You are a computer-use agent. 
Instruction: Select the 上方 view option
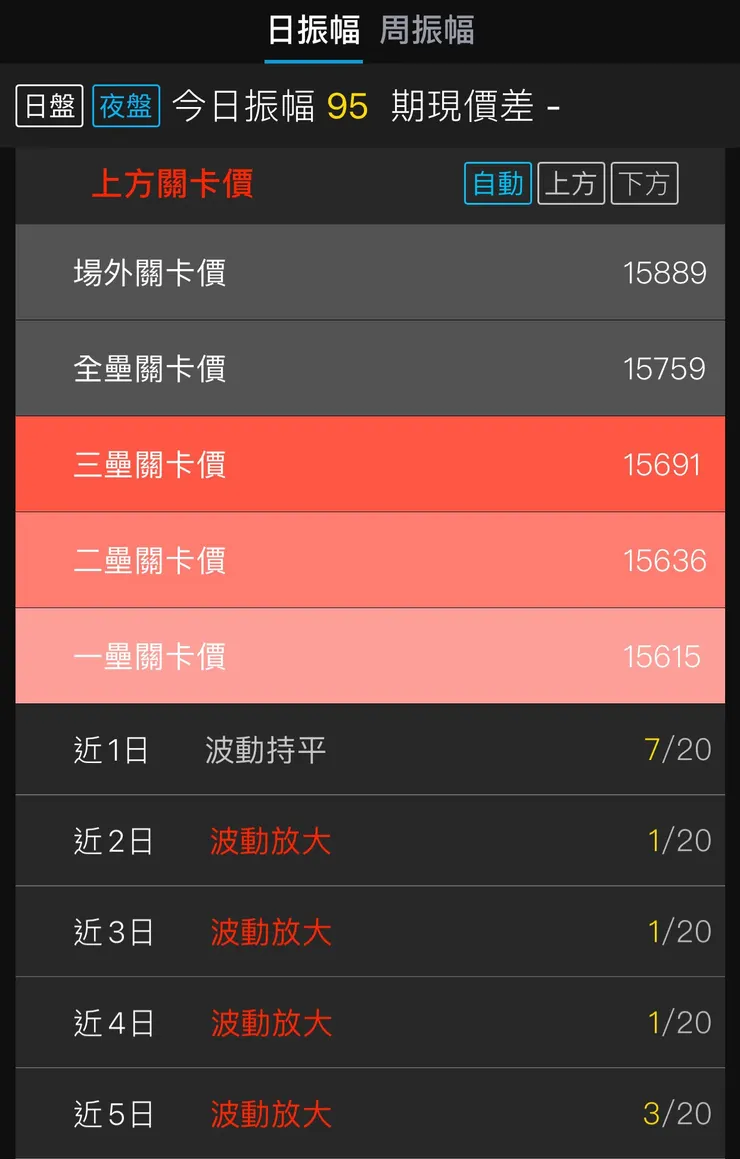point(571,184)
